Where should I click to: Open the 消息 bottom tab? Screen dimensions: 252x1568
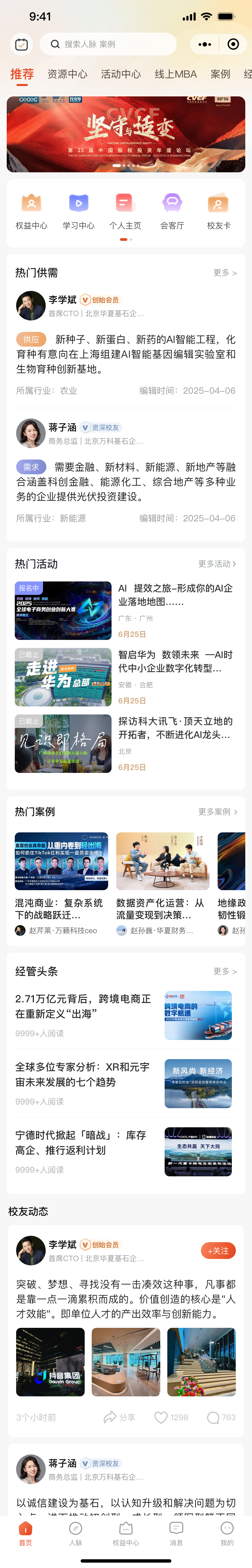(x=176, y=1533)
